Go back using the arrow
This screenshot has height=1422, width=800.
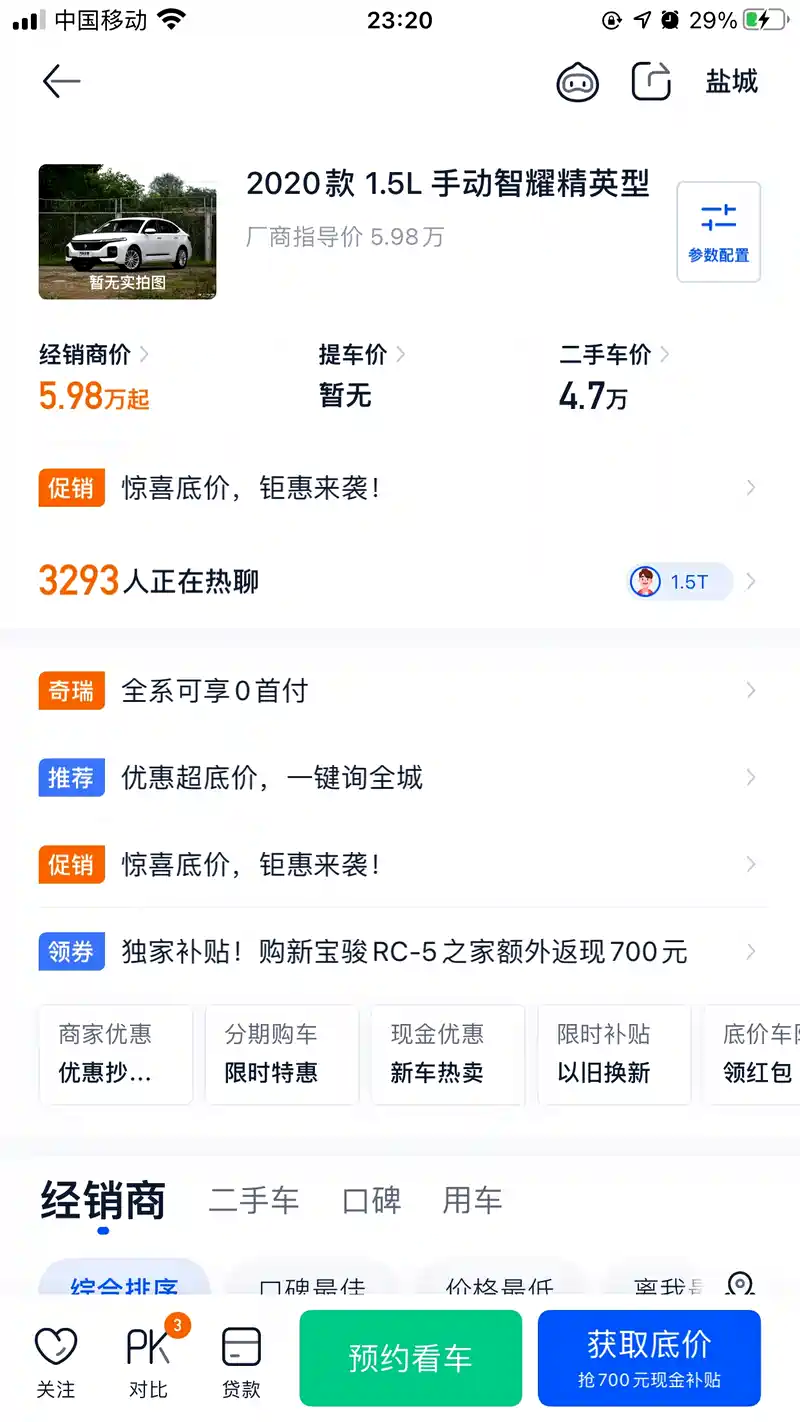coord(61,82)
